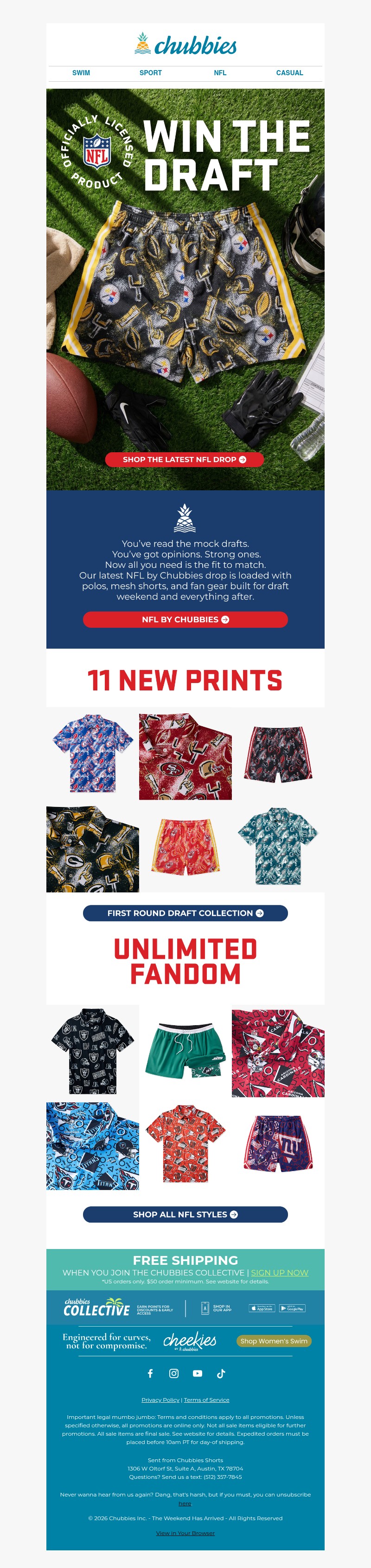The width and height of the screenshot is (371, 1568).
Task: Open NFL by Chubbies button
Action: tap(185, 620)
